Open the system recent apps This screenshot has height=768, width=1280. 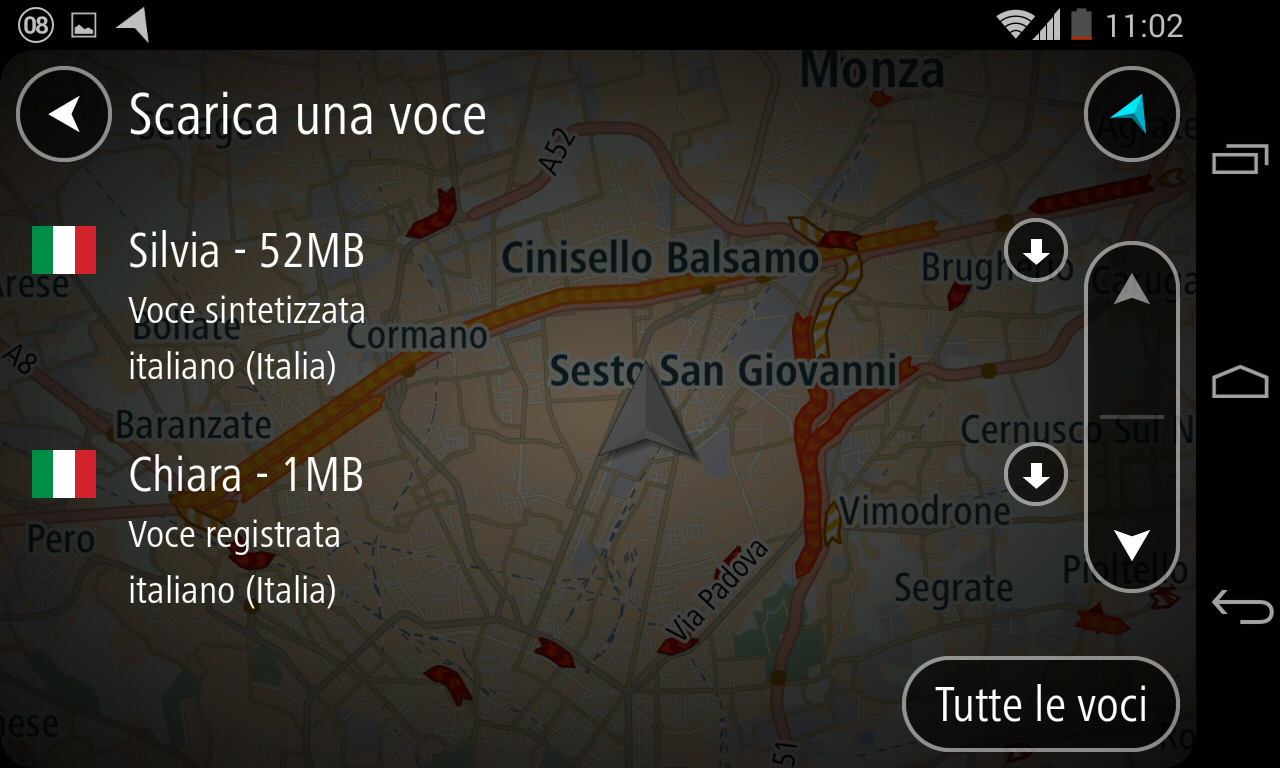1239,159
